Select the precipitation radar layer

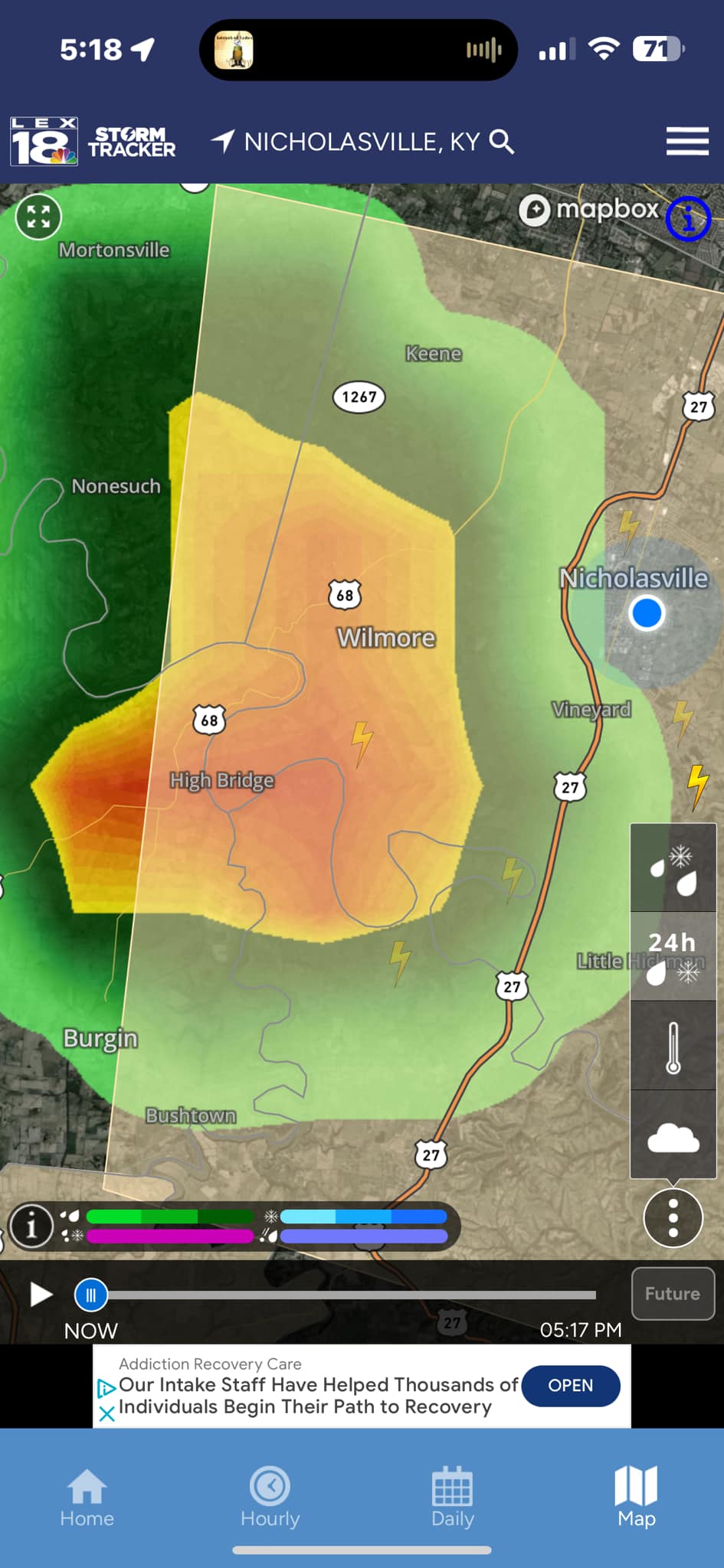point(673,868)
